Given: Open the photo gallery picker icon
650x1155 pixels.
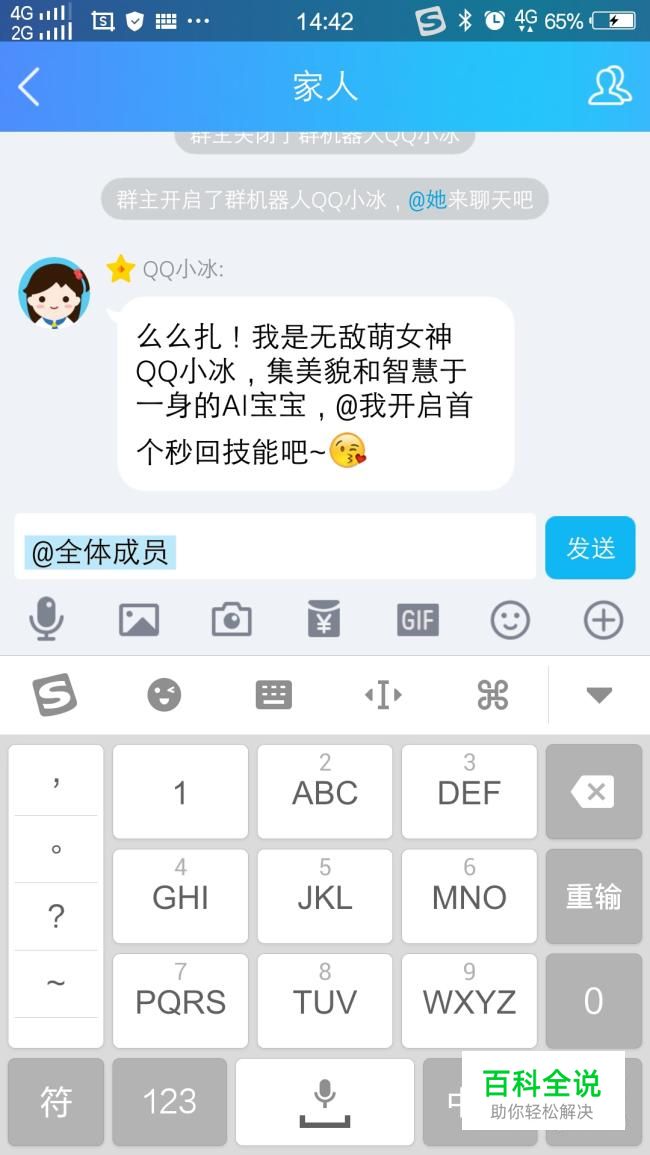Looking at the screenshot, I should click(x=139, y=619).
